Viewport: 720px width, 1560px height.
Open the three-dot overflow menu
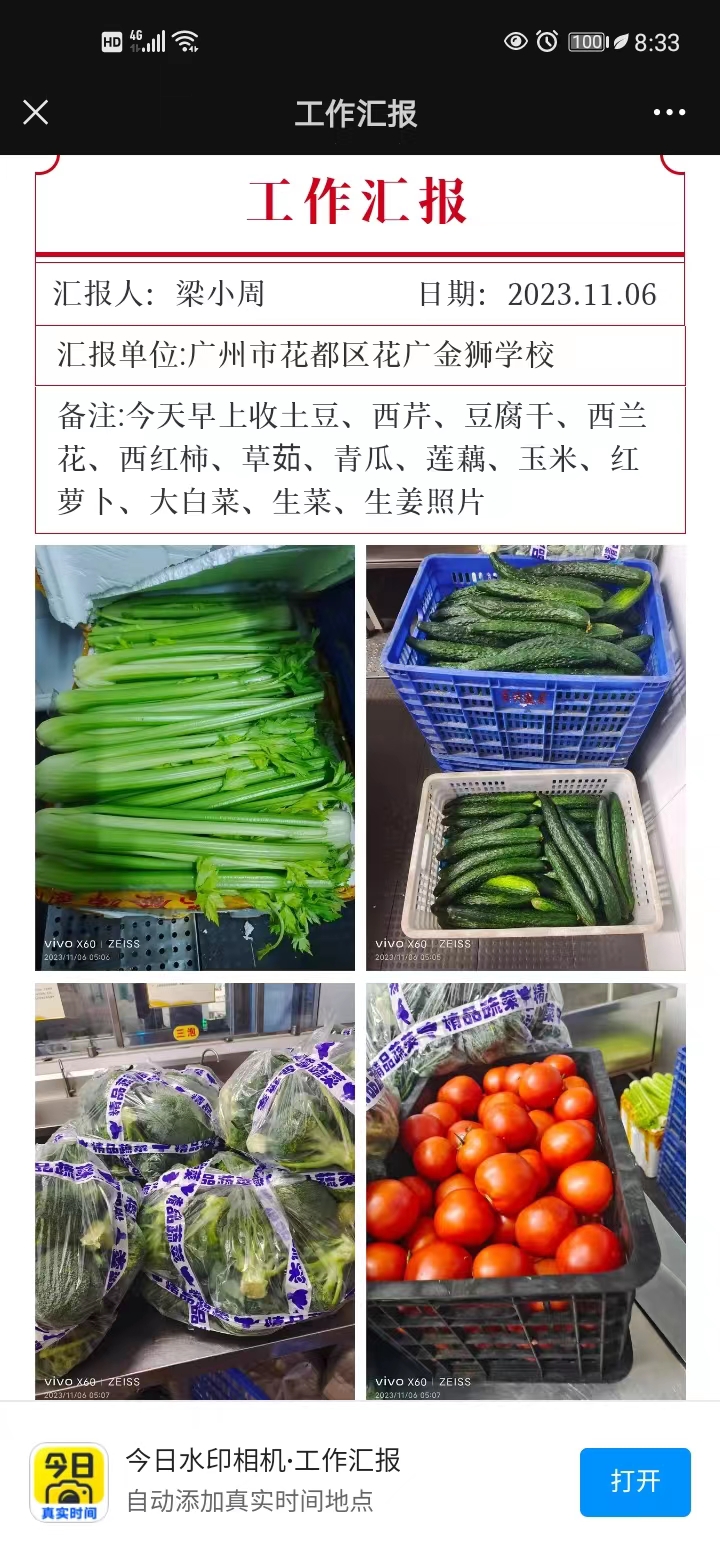(x=669, y=113)
